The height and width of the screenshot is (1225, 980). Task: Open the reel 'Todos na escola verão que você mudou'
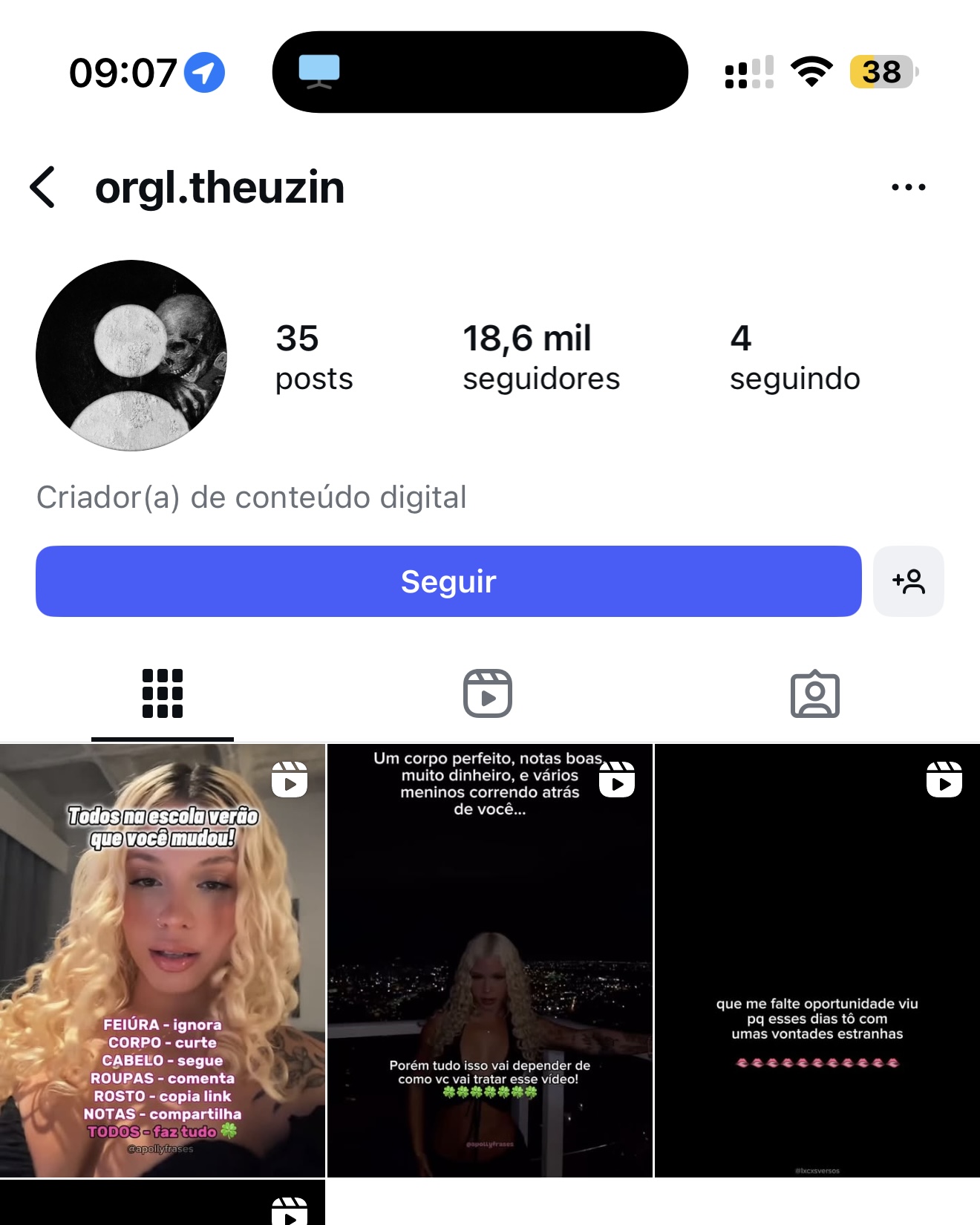click(163, 960)
